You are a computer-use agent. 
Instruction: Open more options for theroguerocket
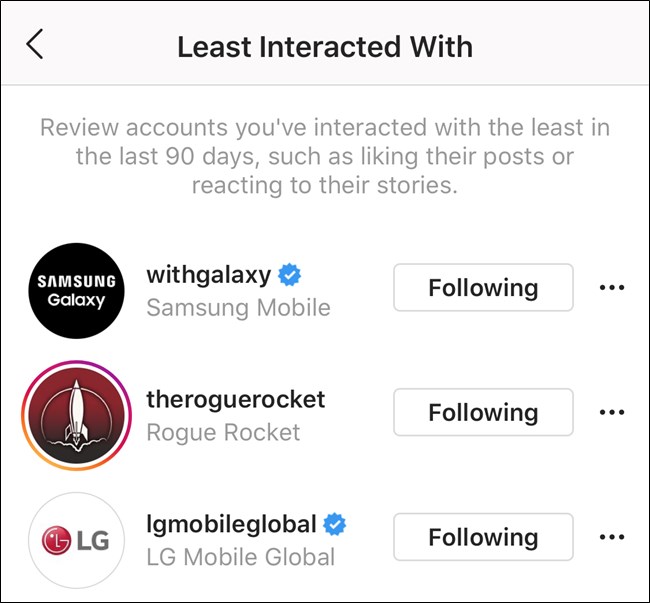pos(611,412)
